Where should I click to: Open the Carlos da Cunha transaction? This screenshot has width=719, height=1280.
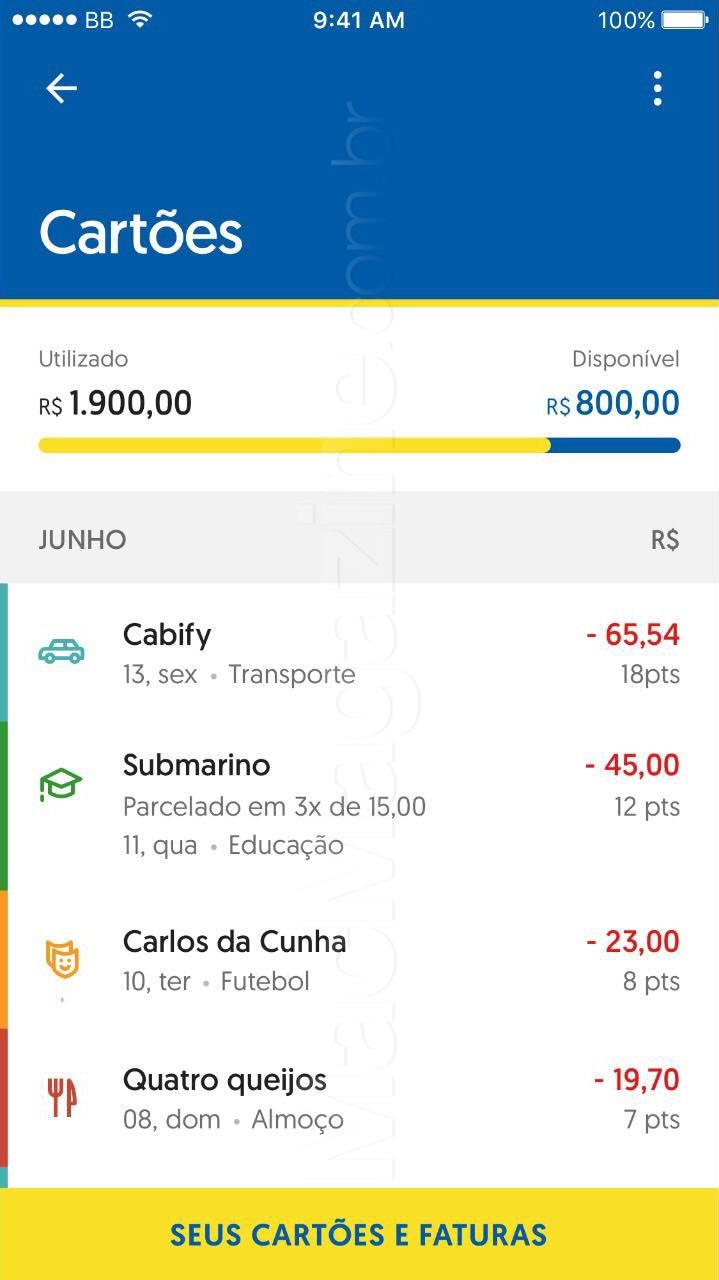[x=360, y=960]
